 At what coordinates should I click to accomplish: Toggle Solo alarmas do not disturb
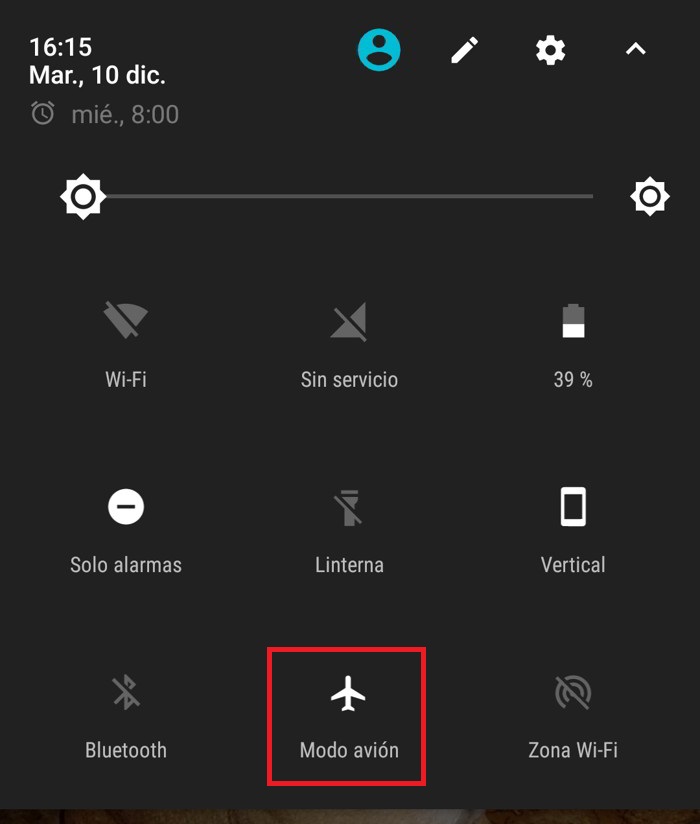(126, 507)
